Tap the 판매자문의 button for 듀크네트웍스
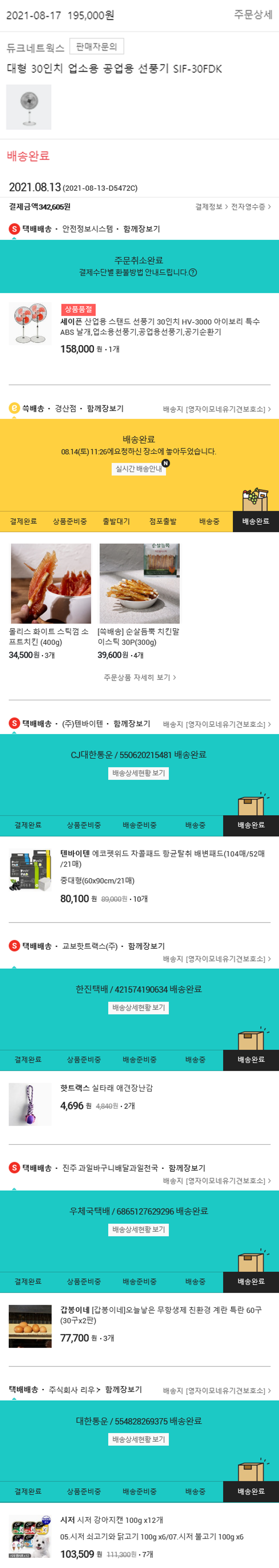279x1568 pixels. (97, 46)
